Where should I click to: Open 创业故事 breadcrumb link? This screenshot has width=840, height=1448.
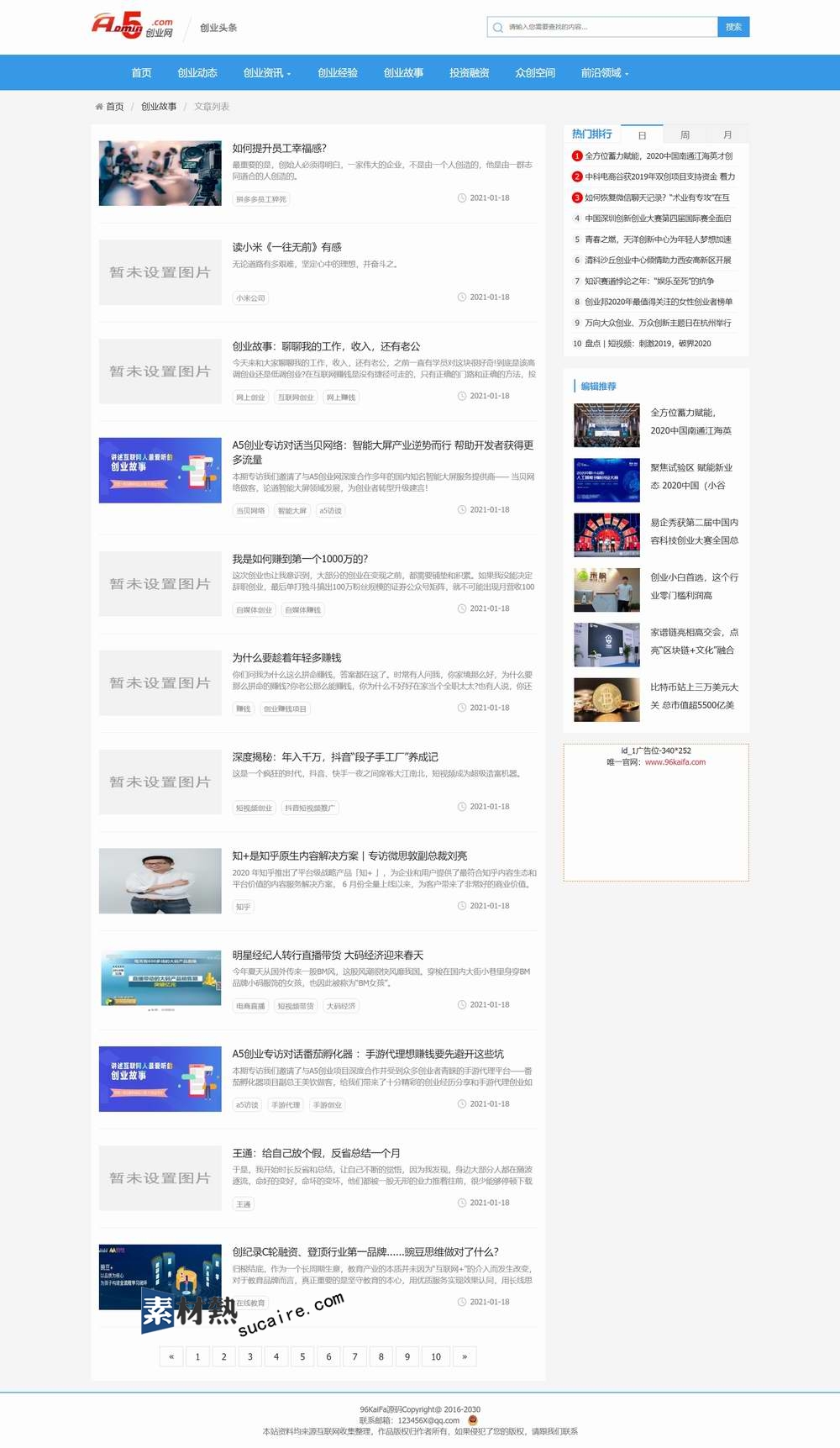pos(159,107)
